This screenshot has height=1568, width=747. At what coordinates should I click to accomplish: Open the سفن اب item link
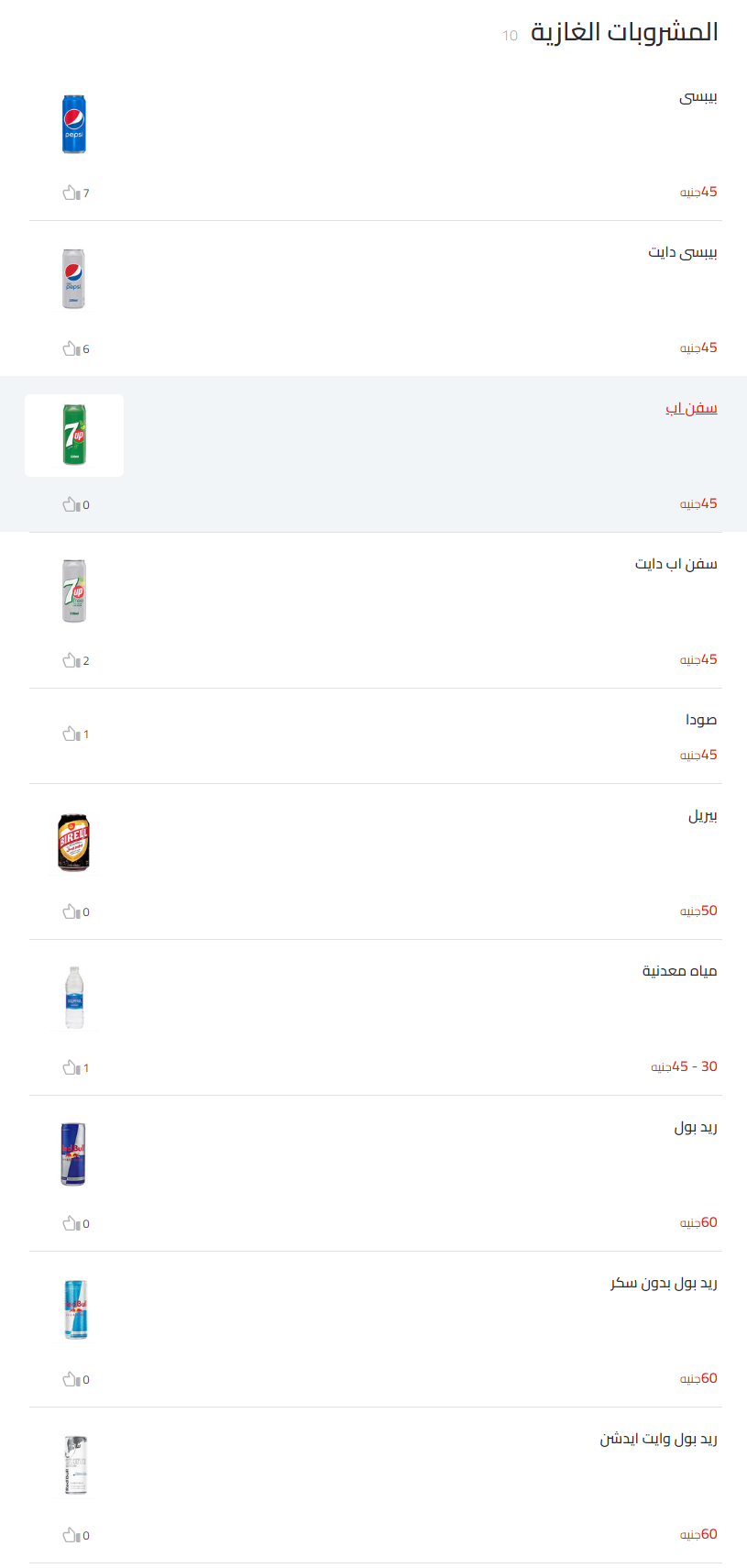coord(691,407)
